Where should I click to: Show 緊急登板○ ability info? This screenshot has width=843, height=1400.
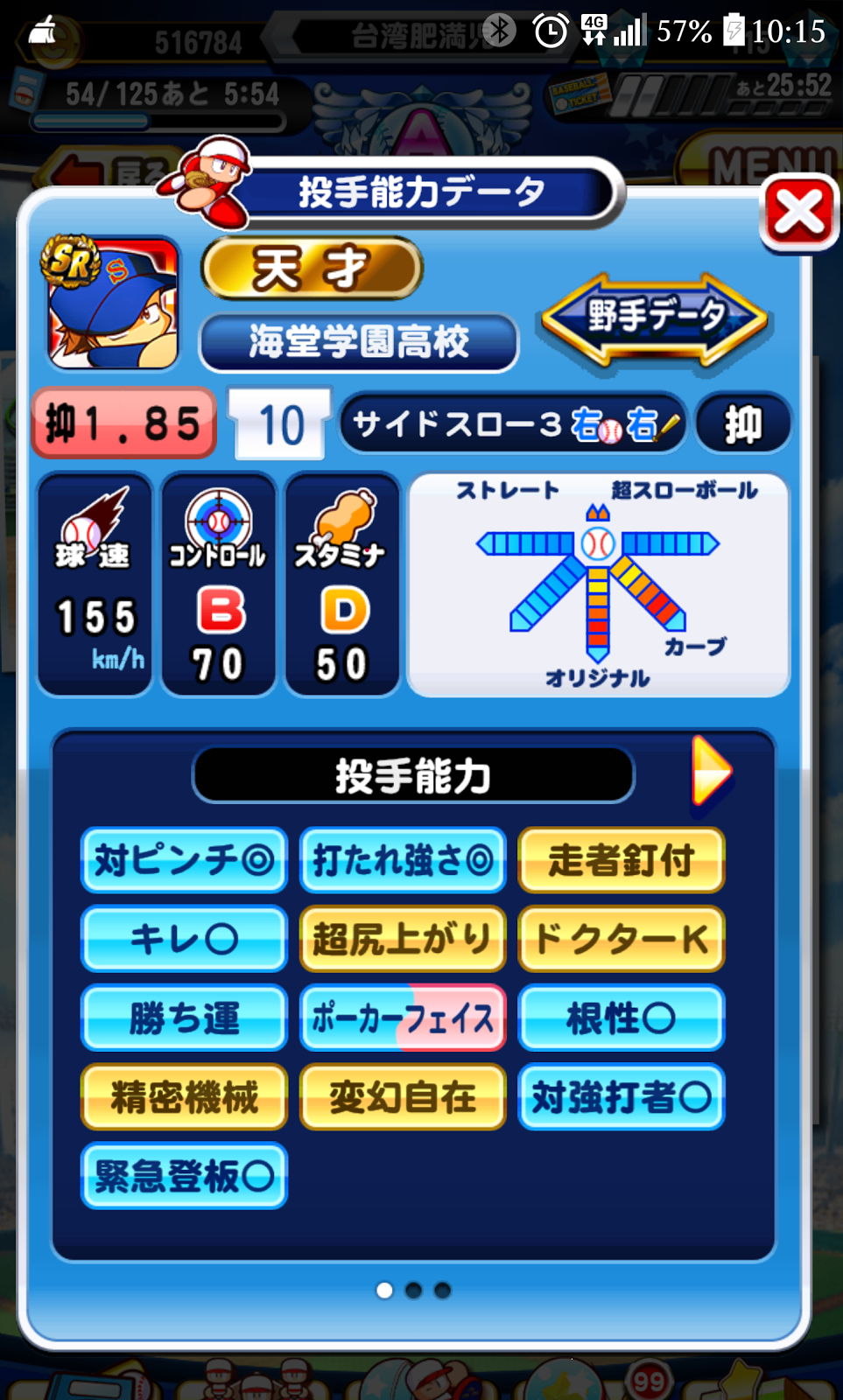tap(184, 1175)
